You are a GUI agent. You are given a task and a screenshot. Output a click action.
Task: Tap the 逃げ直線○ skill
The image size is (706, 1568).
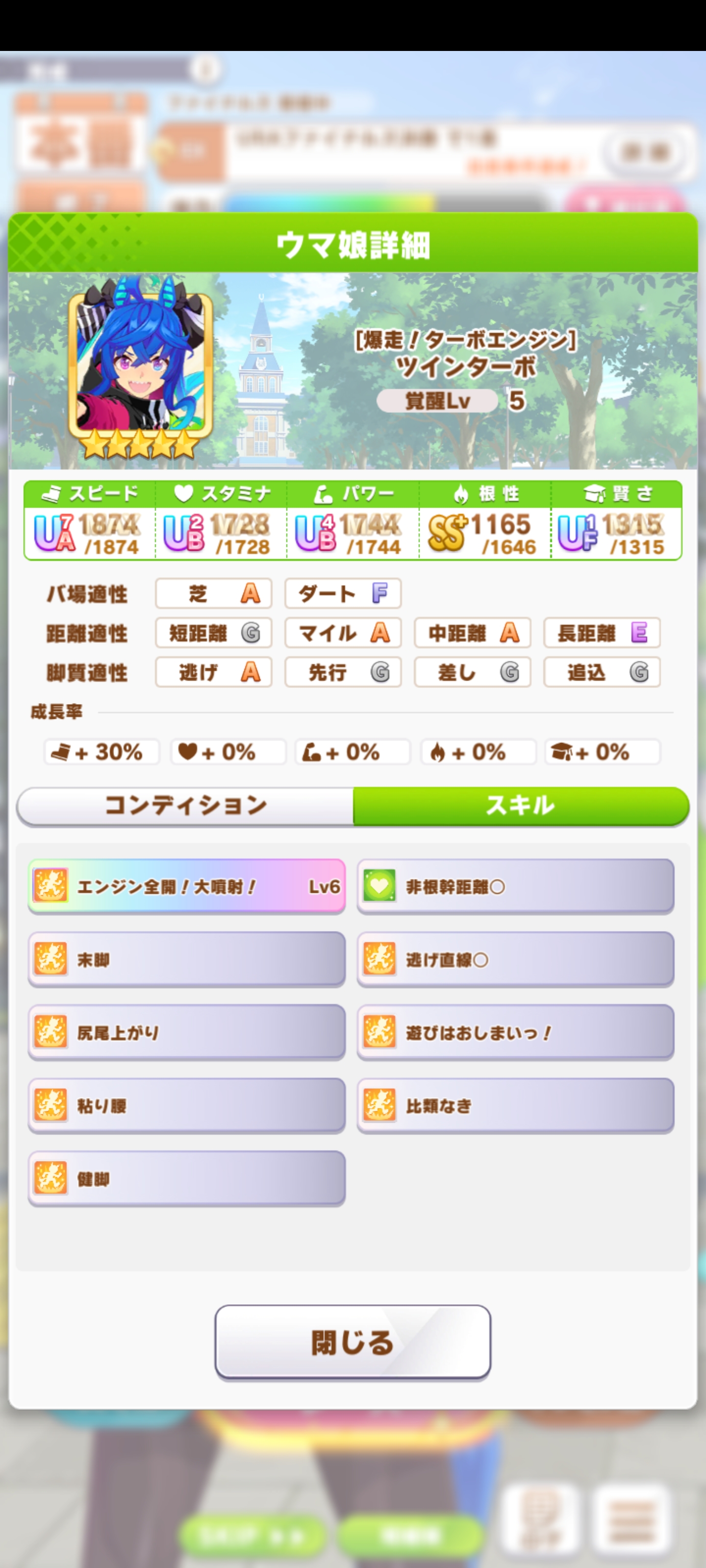point(515,959)
